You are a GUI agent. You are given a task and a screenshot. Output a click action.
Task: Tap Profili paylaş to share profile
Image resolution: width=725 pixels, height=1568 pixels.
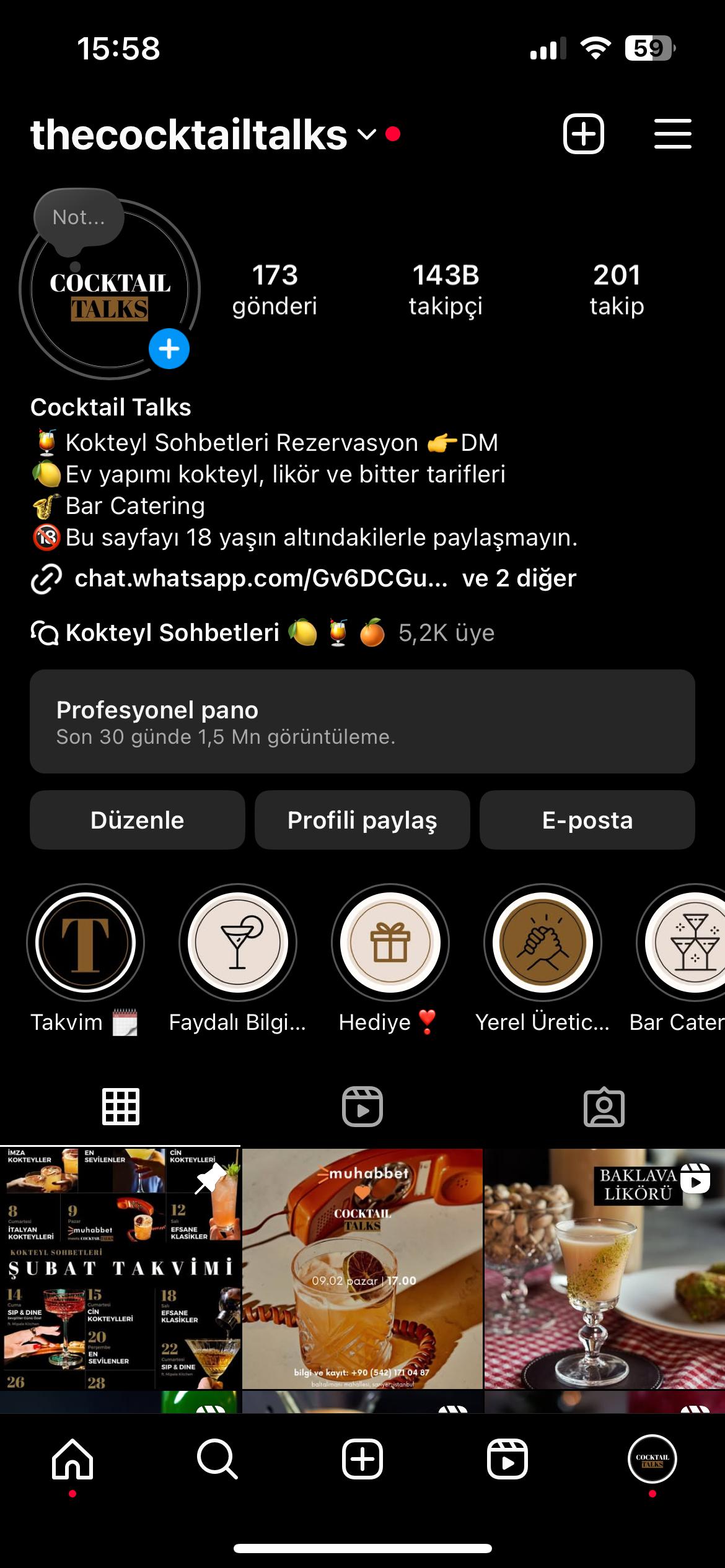(362, 820)
